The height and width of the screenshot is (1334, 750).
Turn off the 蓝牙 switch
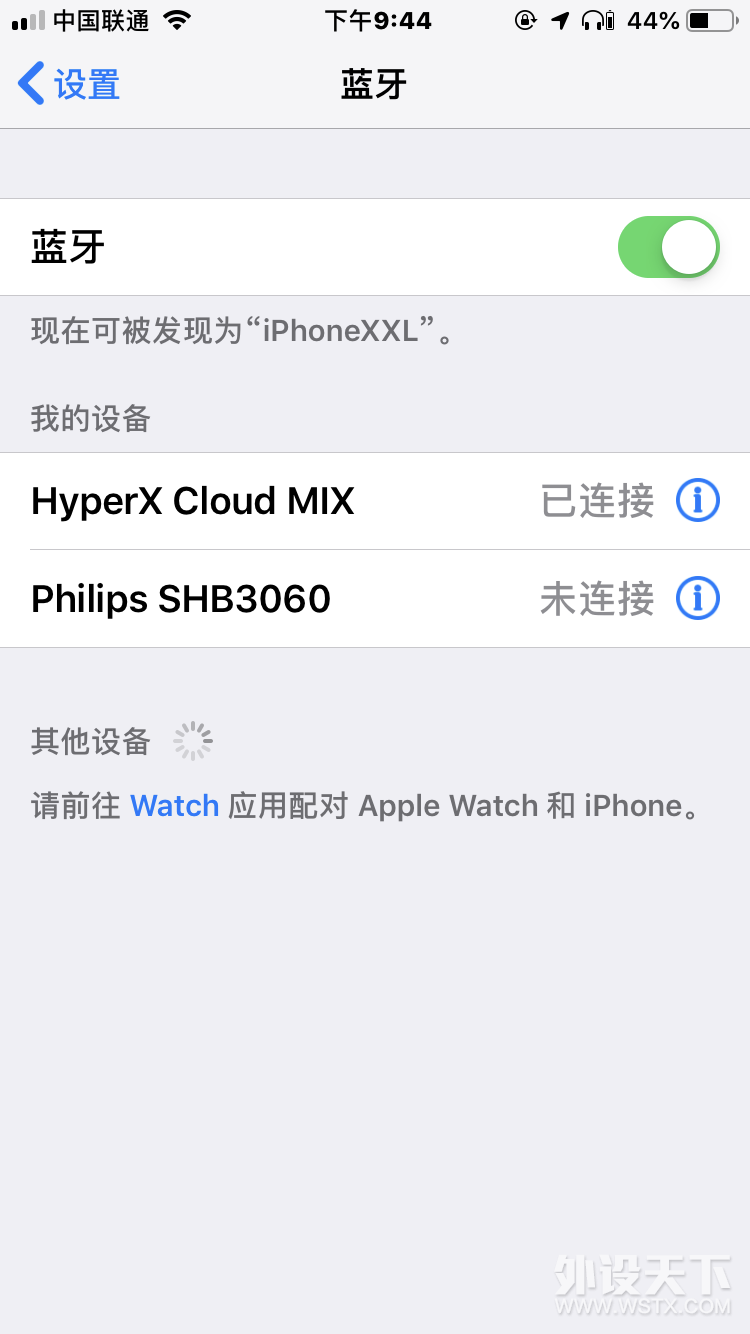pyautogui.click(x=669, y=247)
